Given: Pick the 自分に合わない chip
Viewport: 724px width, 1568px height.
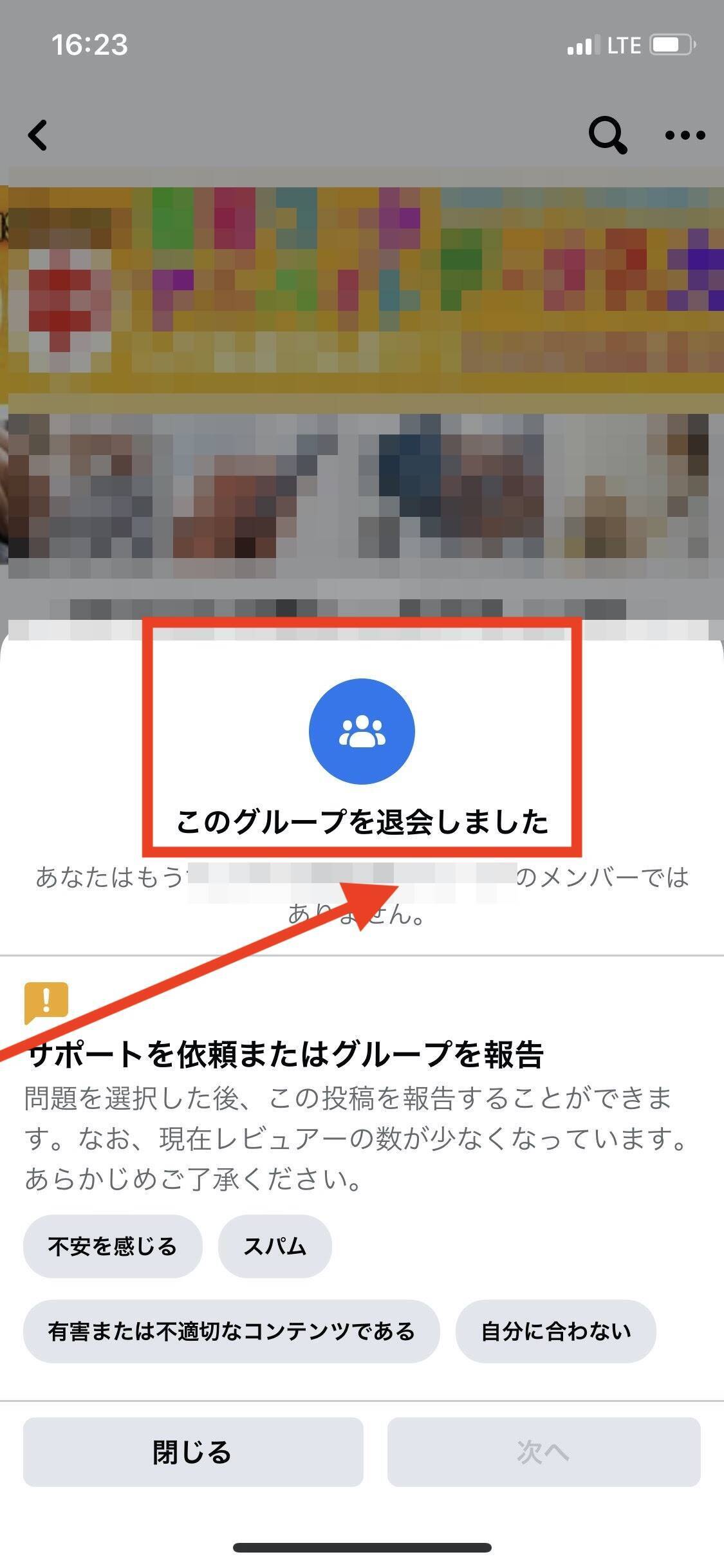Looking at the screenshot, I should pos(555,1330).
